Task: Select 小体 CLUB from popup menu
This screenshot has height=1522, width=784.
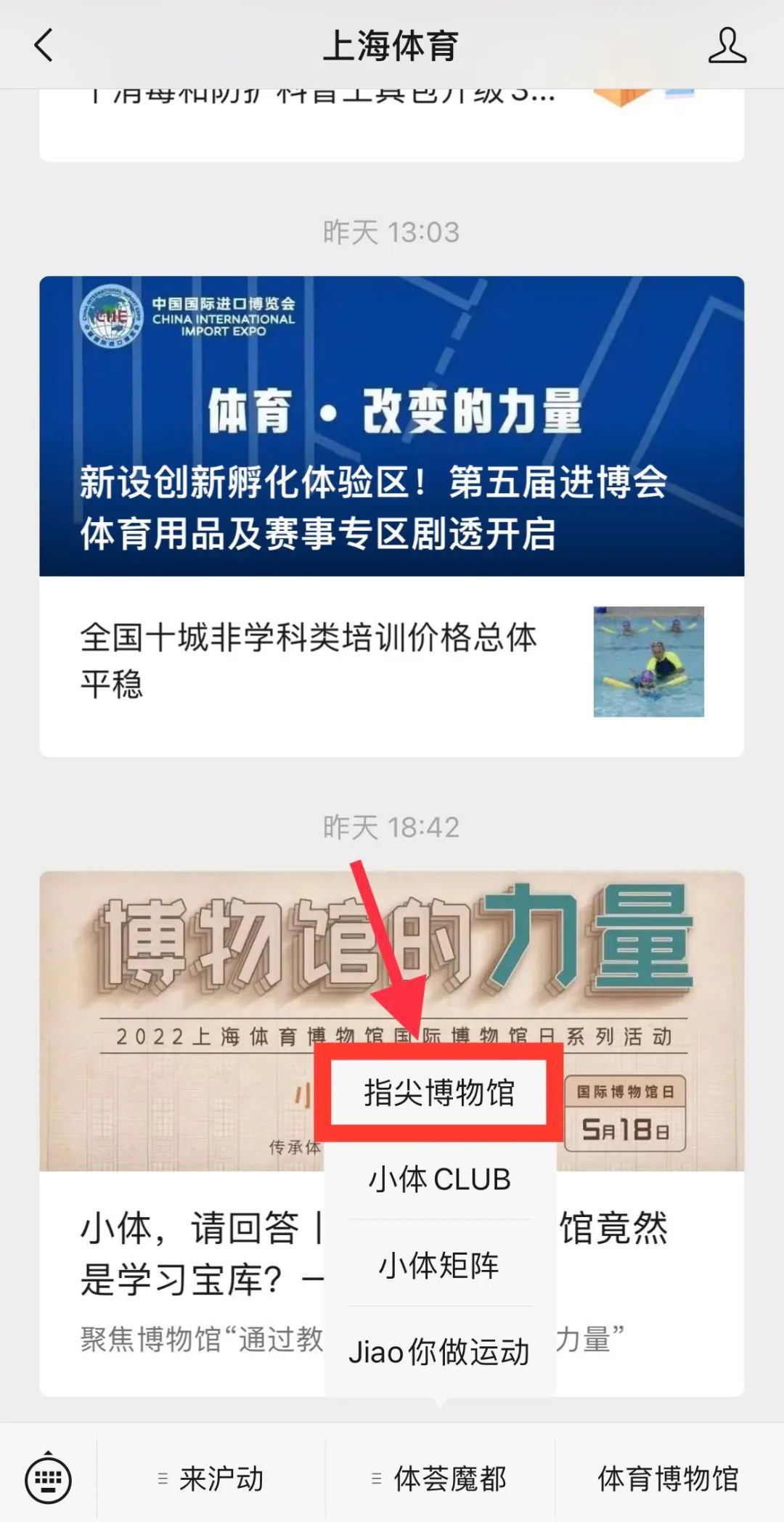Action: 439,1179
